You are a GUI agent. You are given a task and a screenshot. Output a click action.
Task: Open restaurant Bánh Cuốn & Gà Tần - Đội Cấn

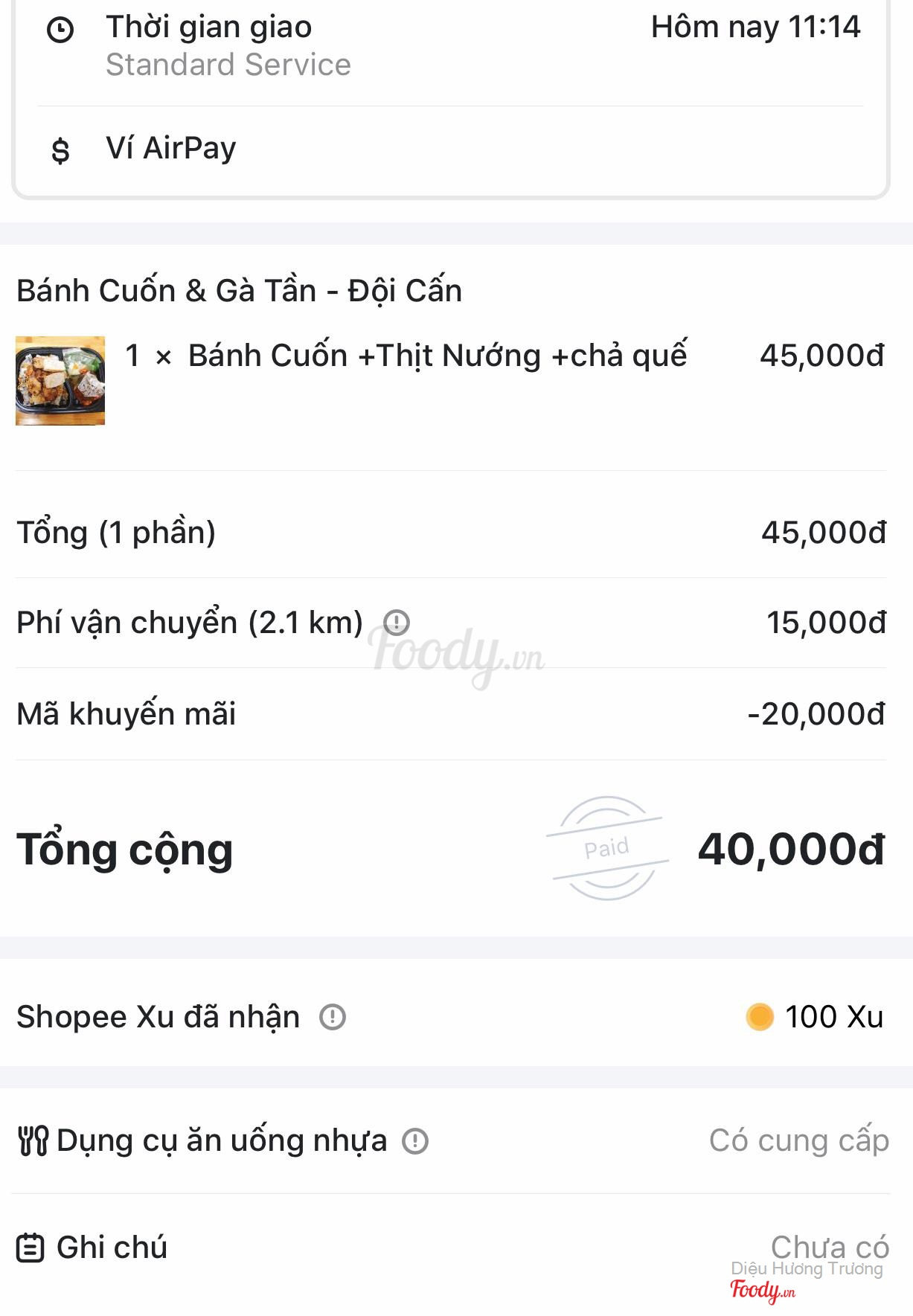(239, 291)
